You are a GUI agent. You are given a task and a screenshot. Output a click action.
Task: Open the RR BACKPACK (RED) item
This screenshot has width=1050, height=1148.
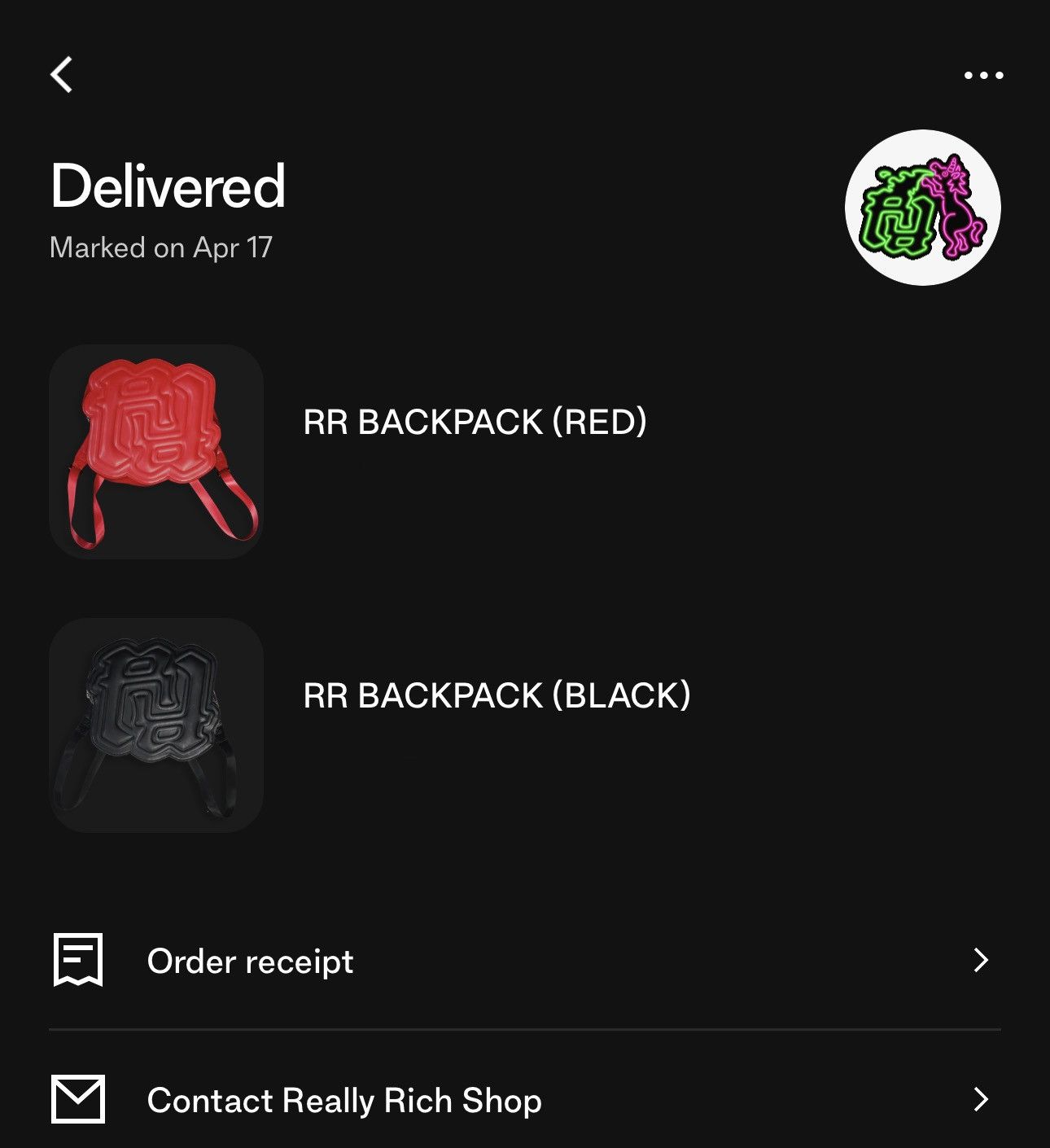[x=475, y=423]
